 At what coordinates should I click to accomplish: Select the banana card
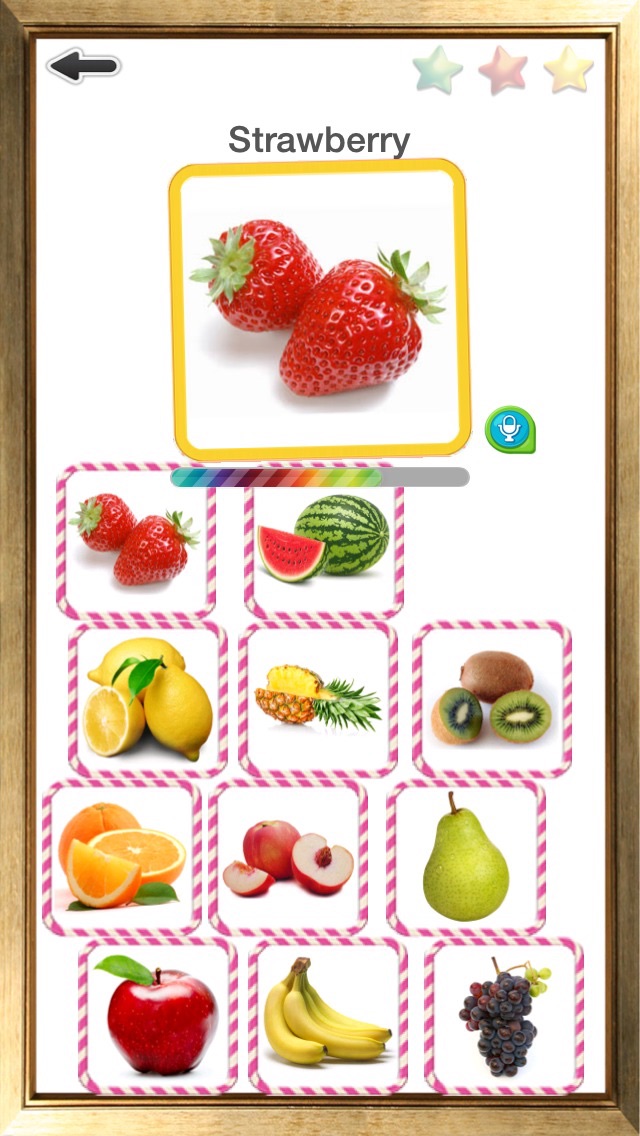(328, 1015)
